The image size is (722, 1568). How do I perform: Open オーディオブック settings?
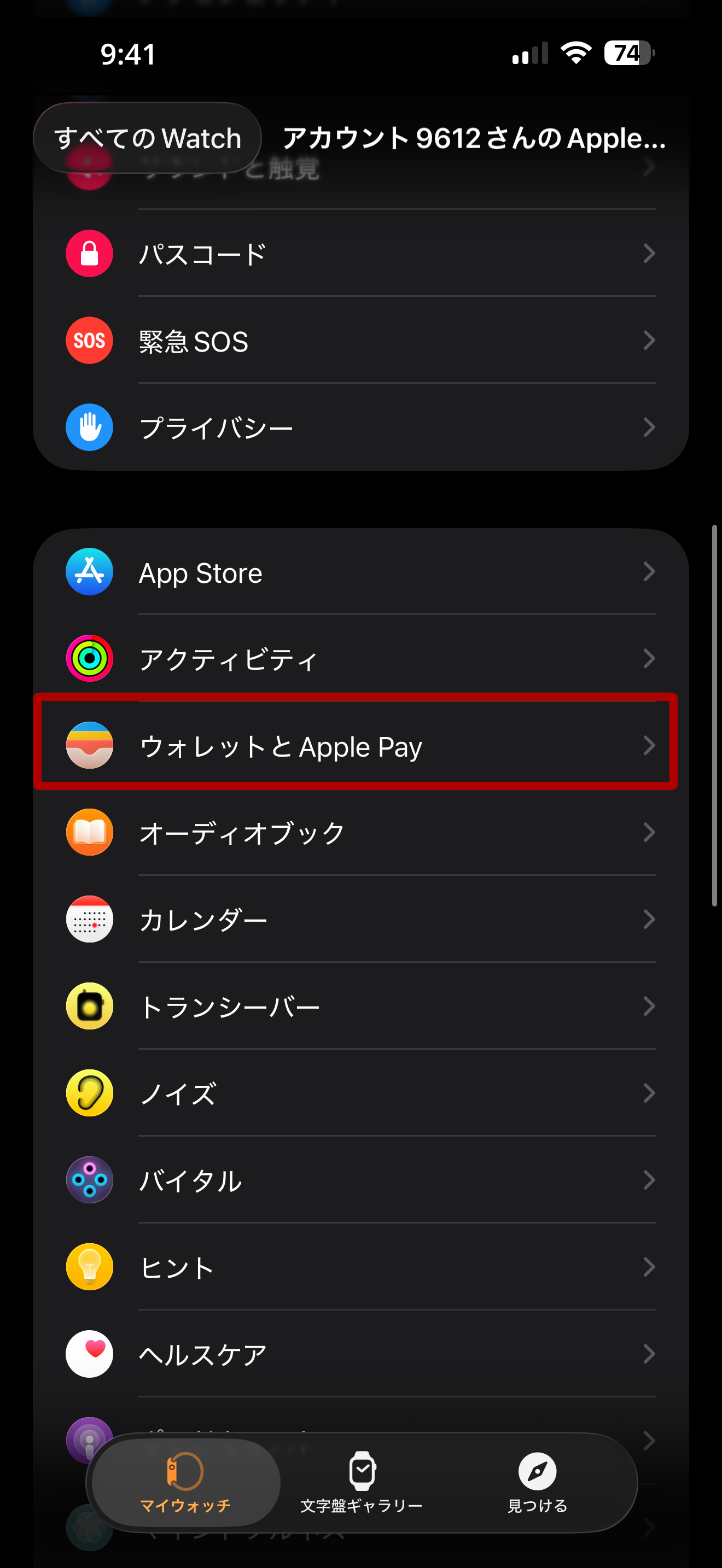[x=360, y=833]
